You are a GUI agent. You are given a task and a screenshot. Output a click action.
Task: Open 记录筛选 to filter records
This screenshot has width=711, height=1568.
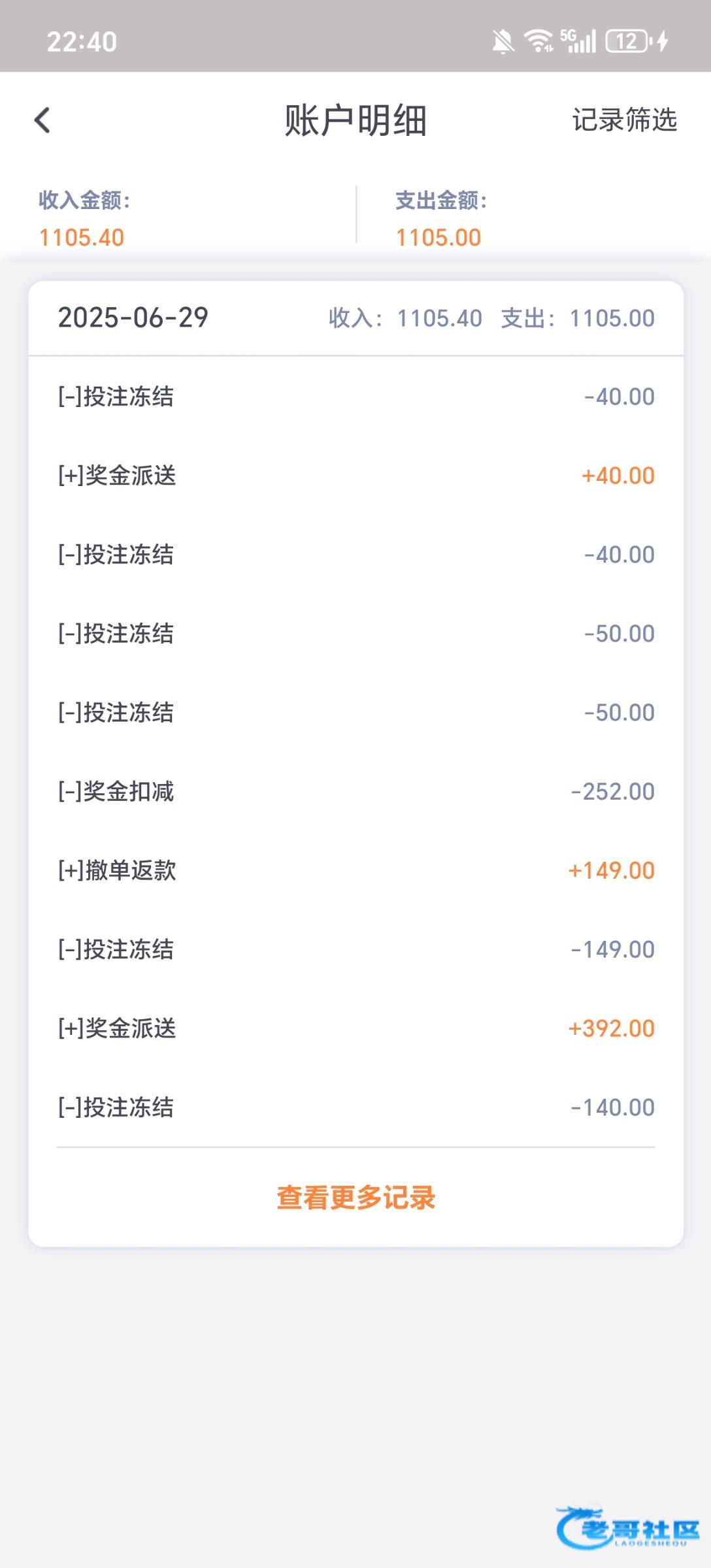[624, 120]
